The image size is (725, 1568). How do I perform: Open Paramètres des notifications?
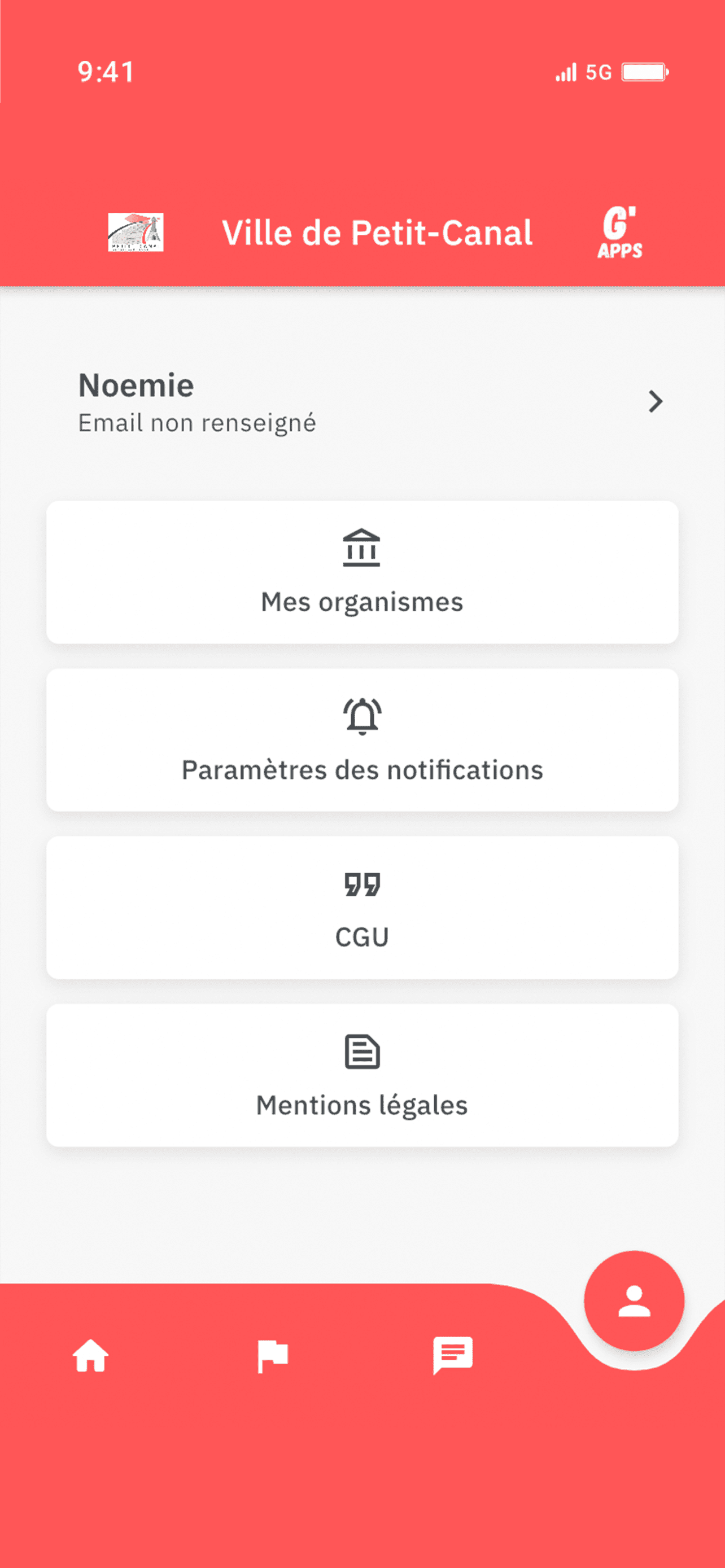point(362,739)
